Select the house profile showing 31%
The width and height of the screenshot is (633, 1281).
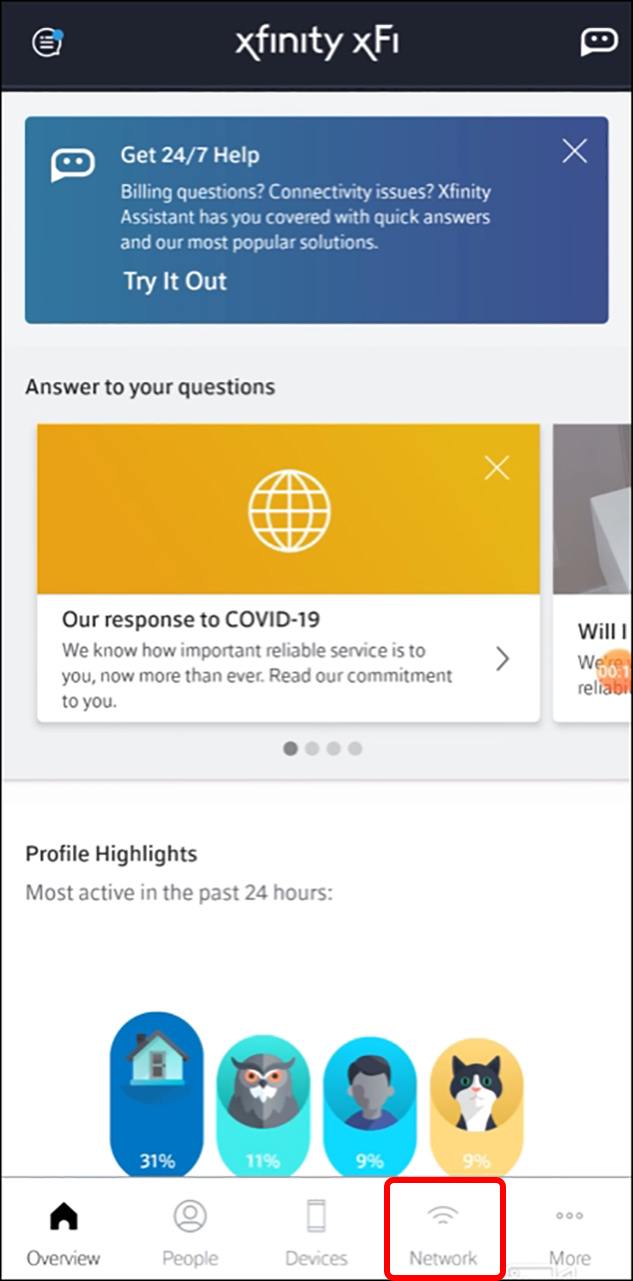click(156, 1097)
